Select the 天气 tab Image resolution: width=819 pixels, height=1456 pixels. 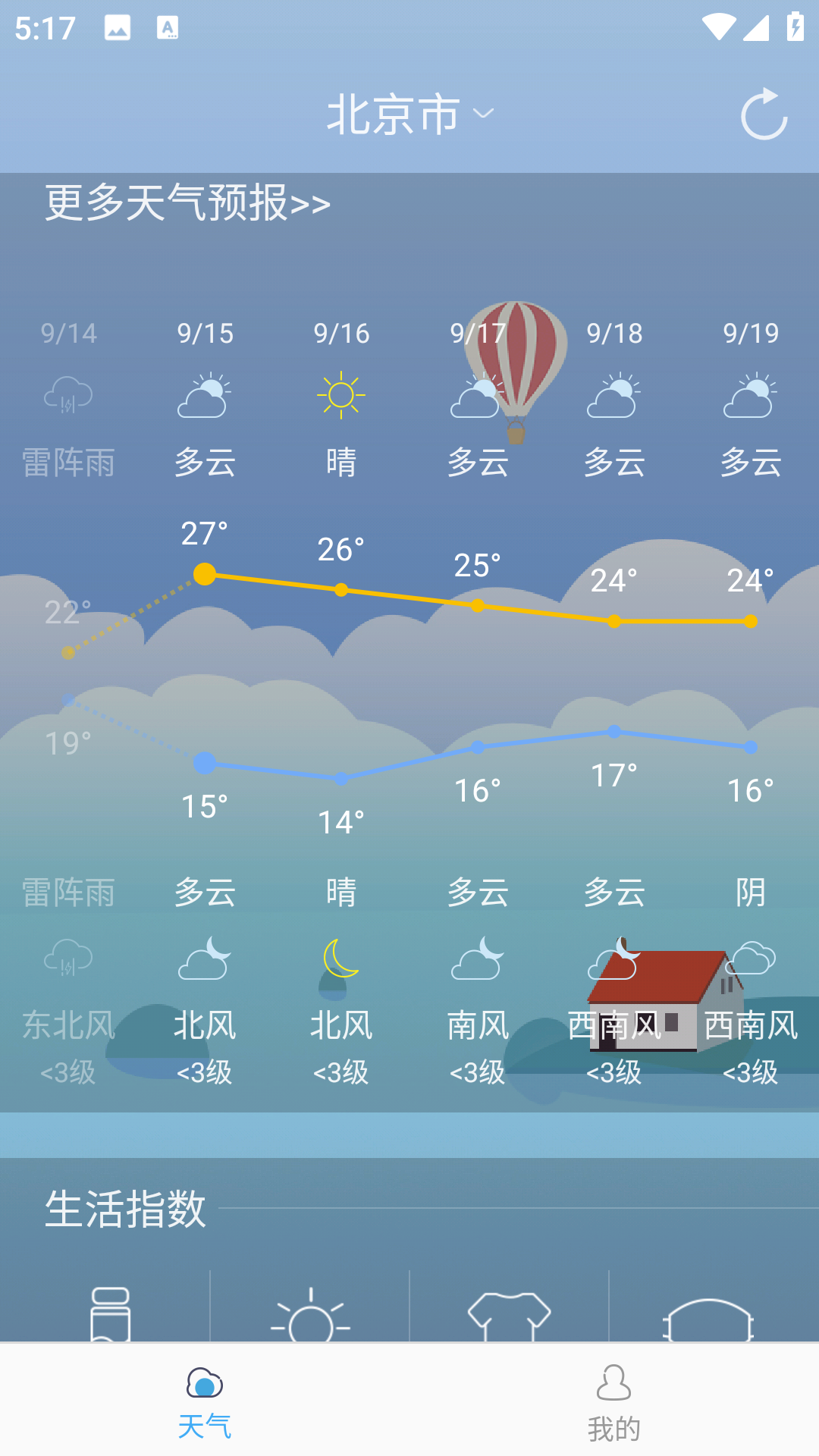[205, 1402]
